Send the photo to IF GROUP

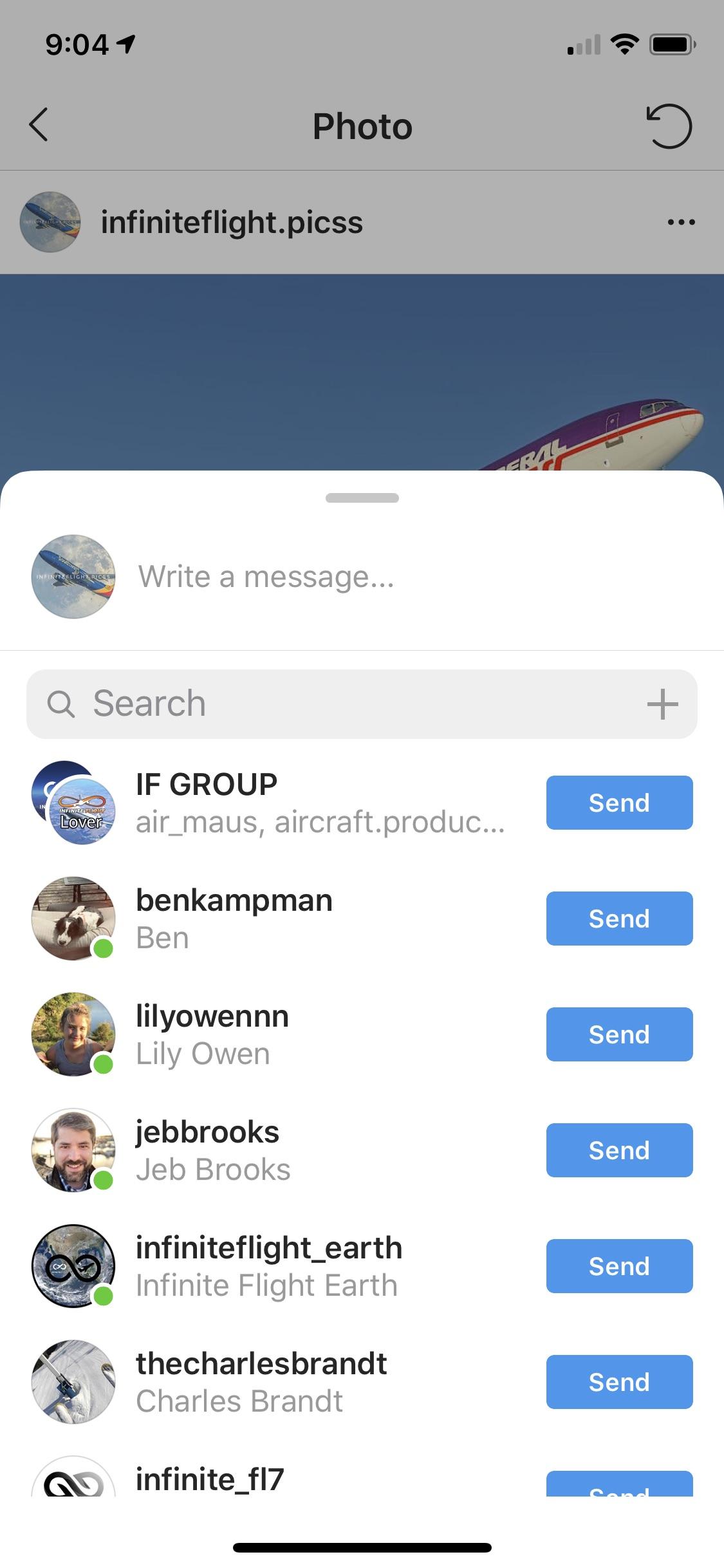618,802
